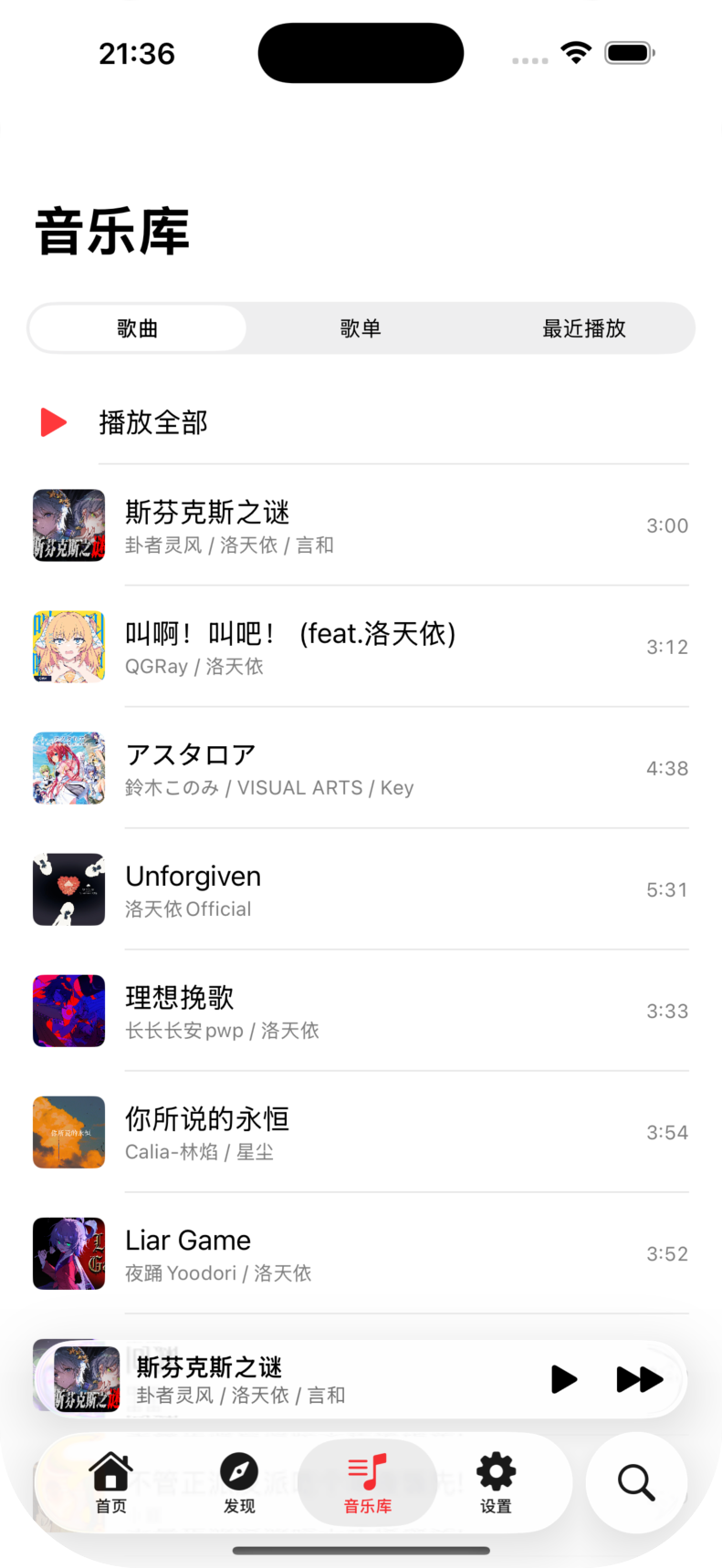The image size is (722, 1568).
Task: Play 叫啊！叫吧！(feat.洛天依)
Action: click(x=361, y=647)
